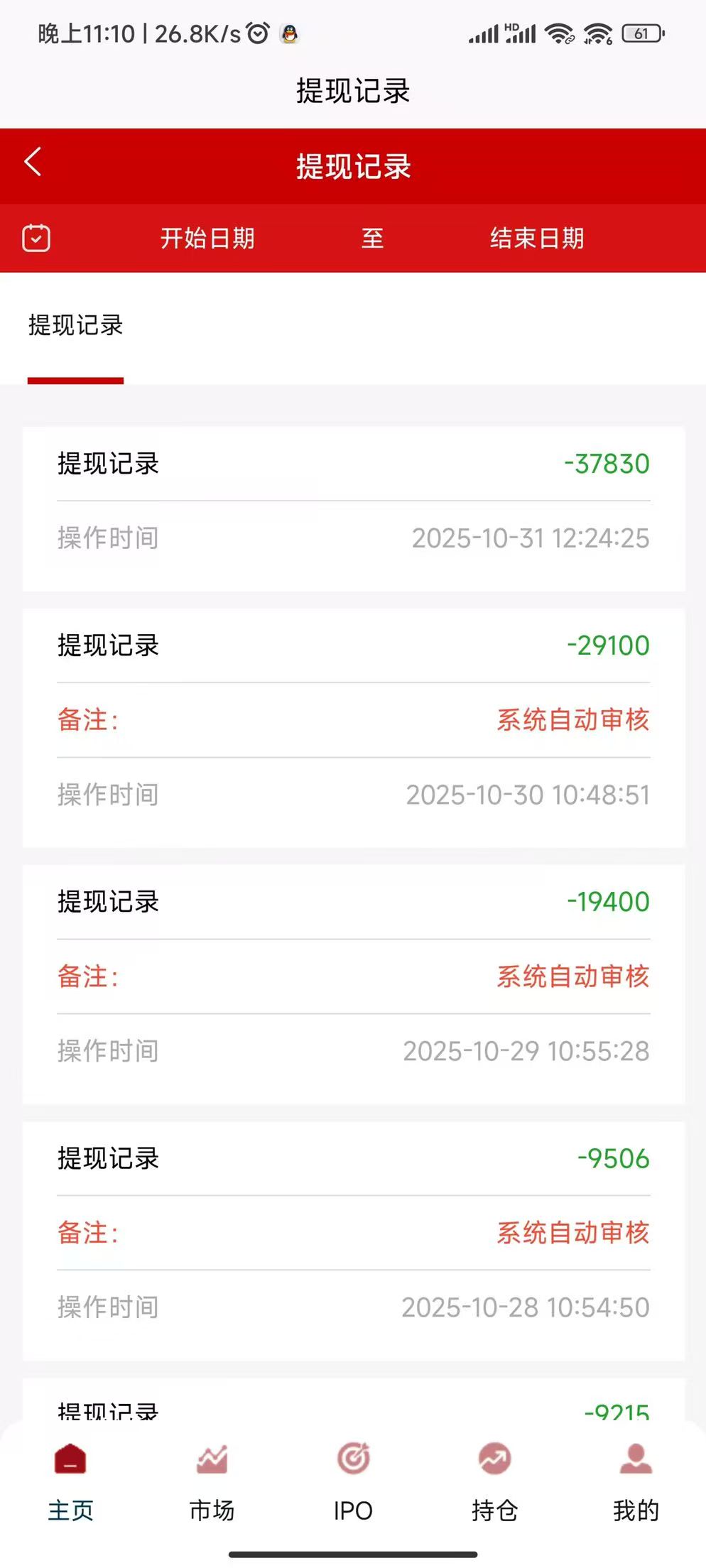Tap the calendar icon in date bar
The width and height of the screenshot is (706, 1568).
[36, 238]
